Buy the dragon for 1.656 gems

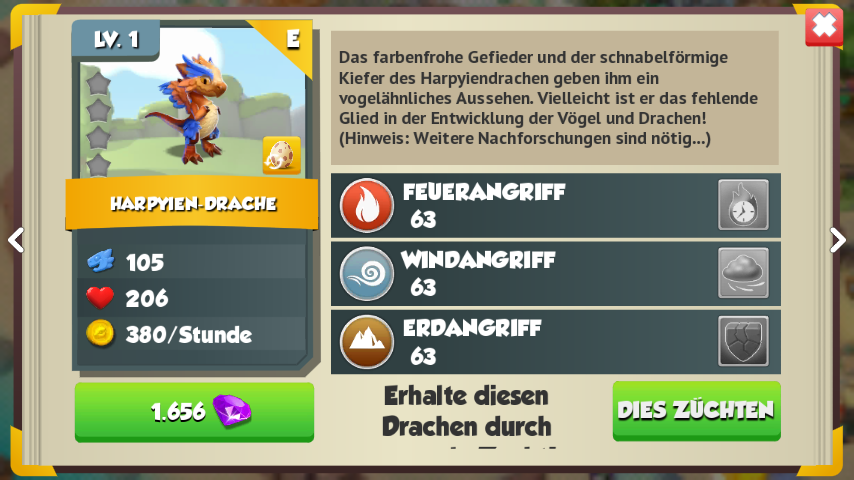(x=194, y=411)
